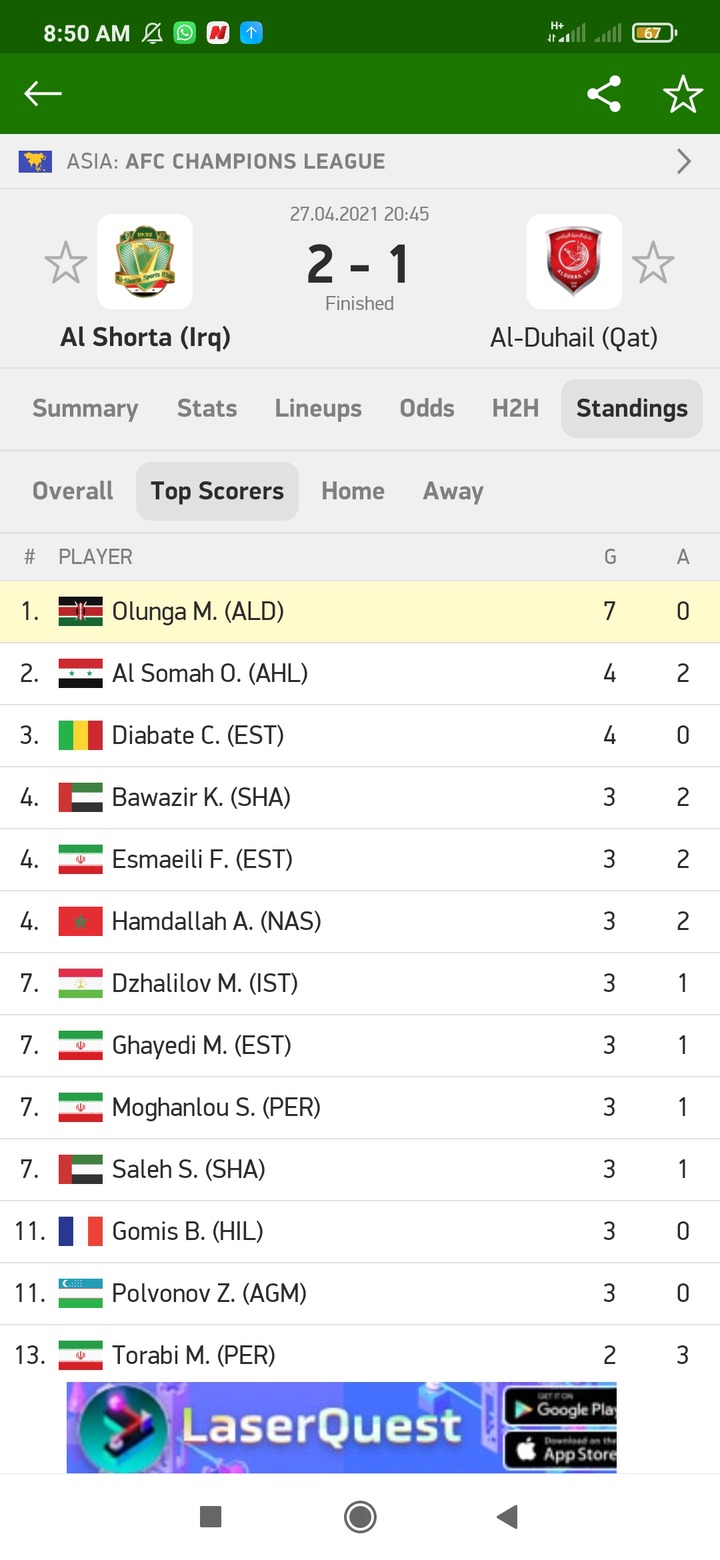Tap the system home button
This screenshot has height=1560, width=720.
(360, 1517)
